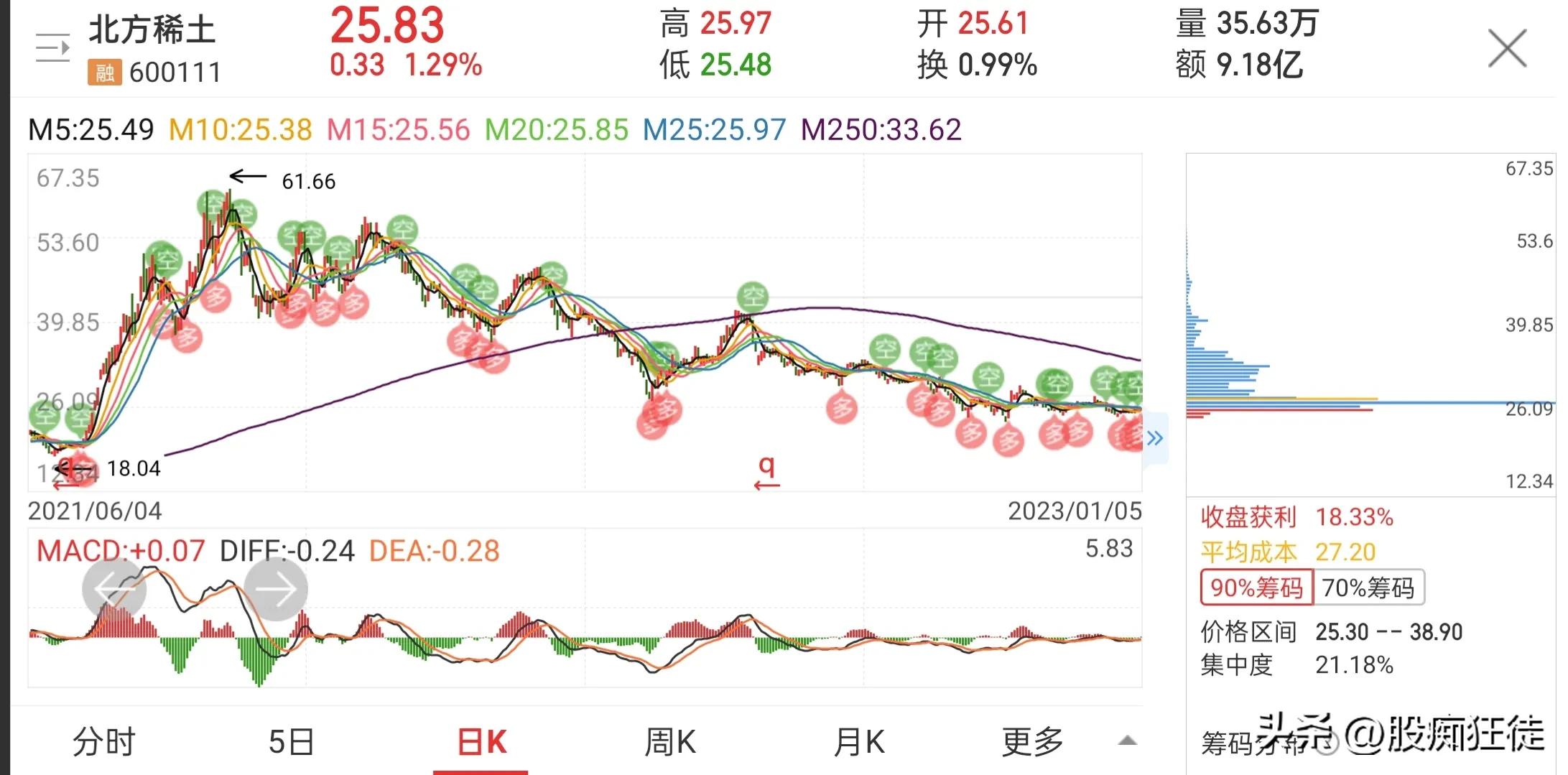This screenshot has height=775, width=1568.
Task: Move chart cursor left with arrow button
Action: tap(114, 590)
